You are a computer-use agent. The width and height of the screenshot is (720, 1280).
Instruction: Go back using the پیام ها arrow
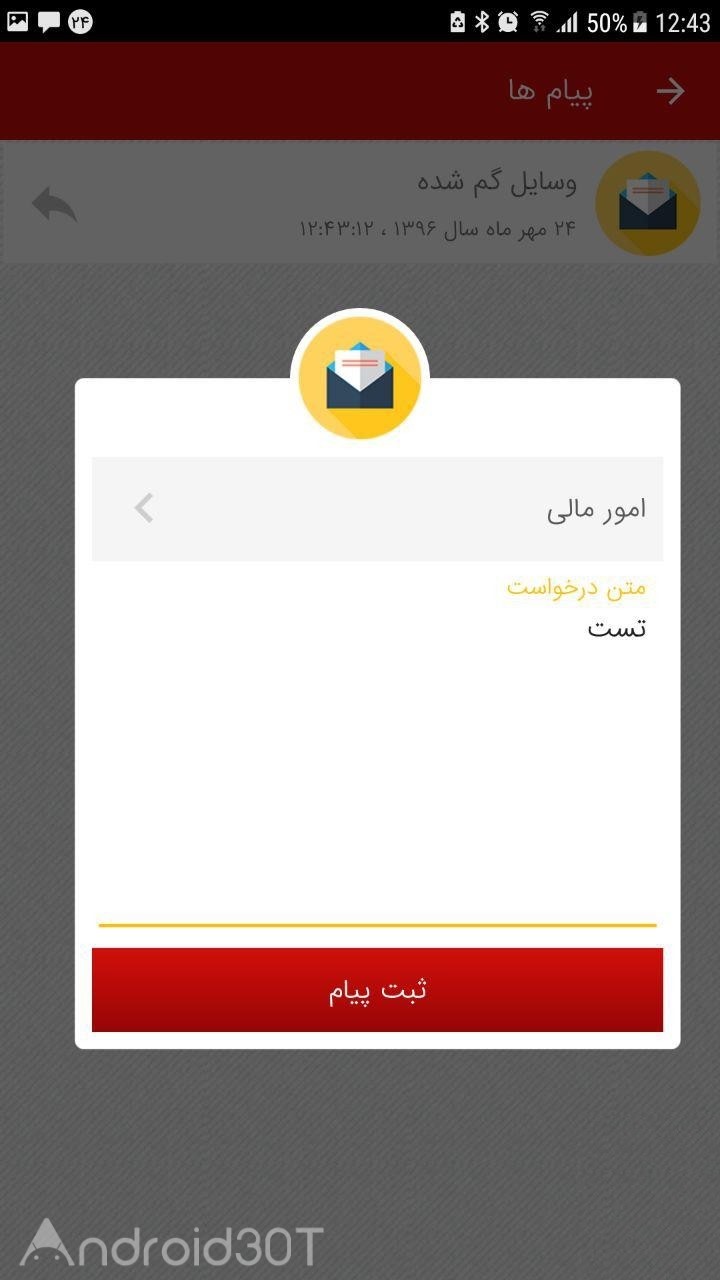670,92
